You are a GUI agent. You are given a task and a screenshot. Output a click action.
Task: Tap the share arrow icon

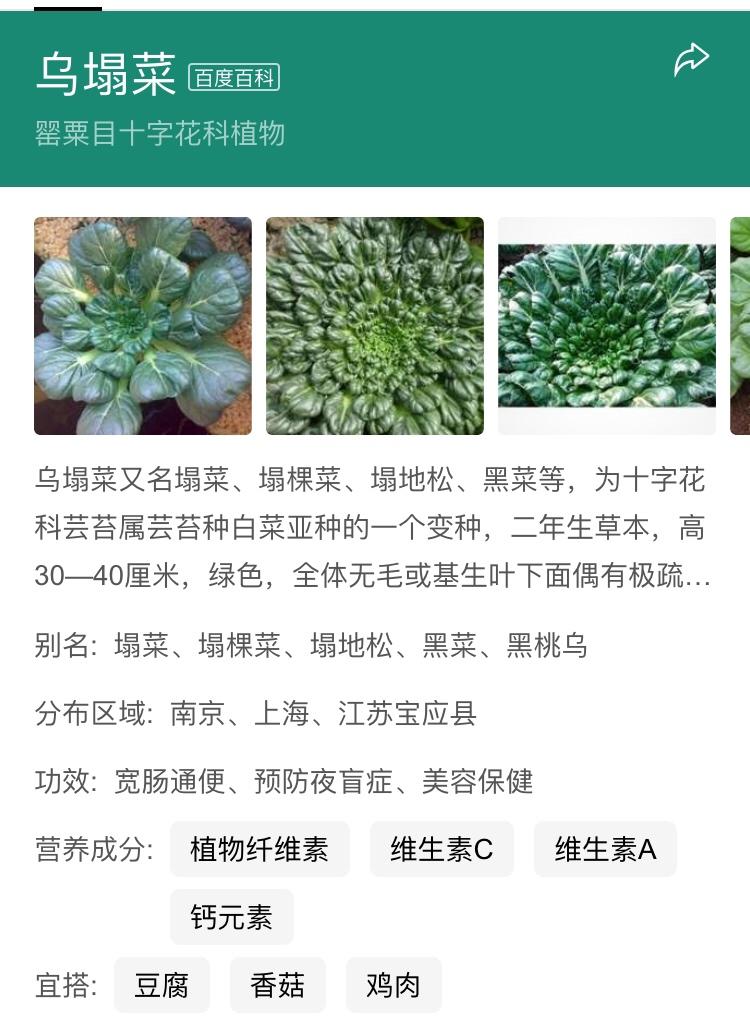(691, 59)
